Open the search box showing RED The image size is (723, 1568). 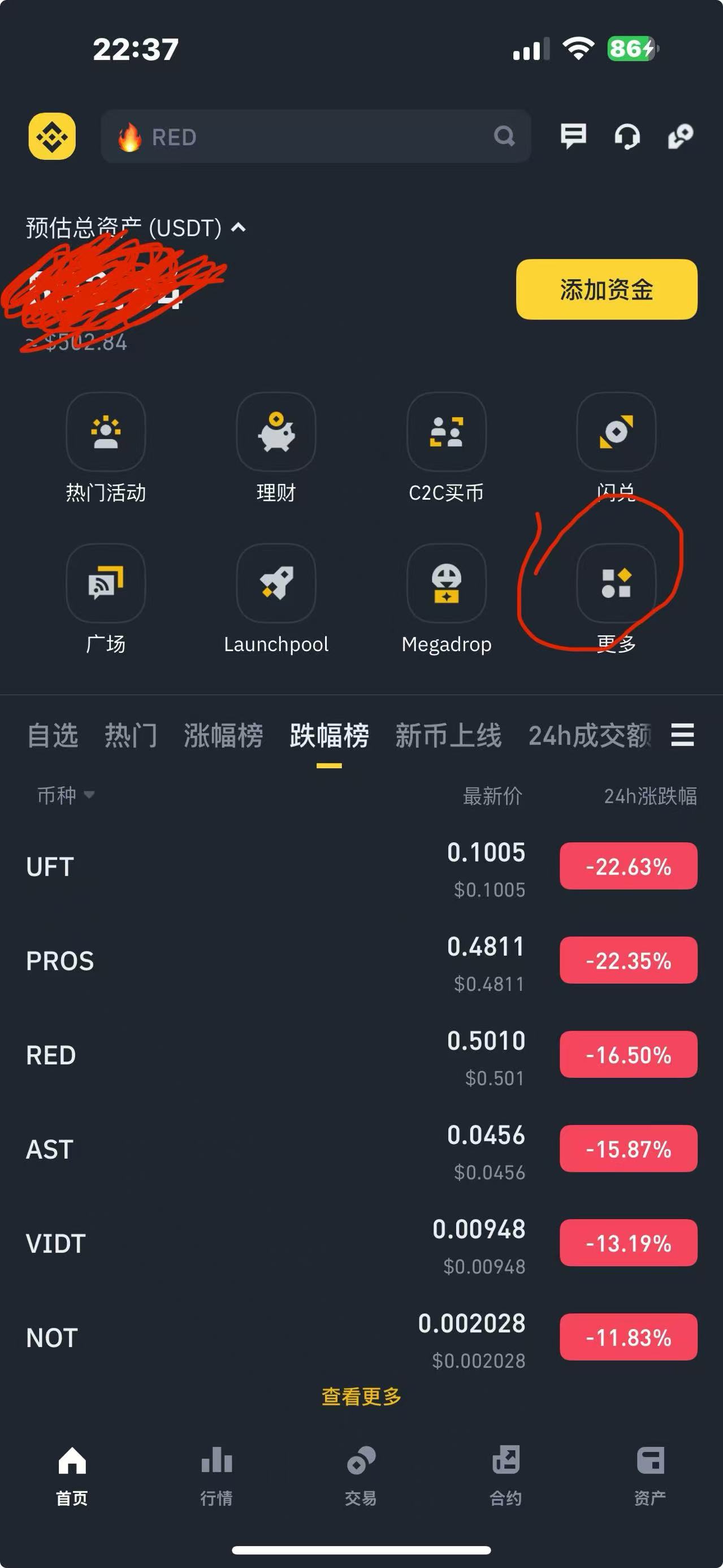[x=316, y=136]
